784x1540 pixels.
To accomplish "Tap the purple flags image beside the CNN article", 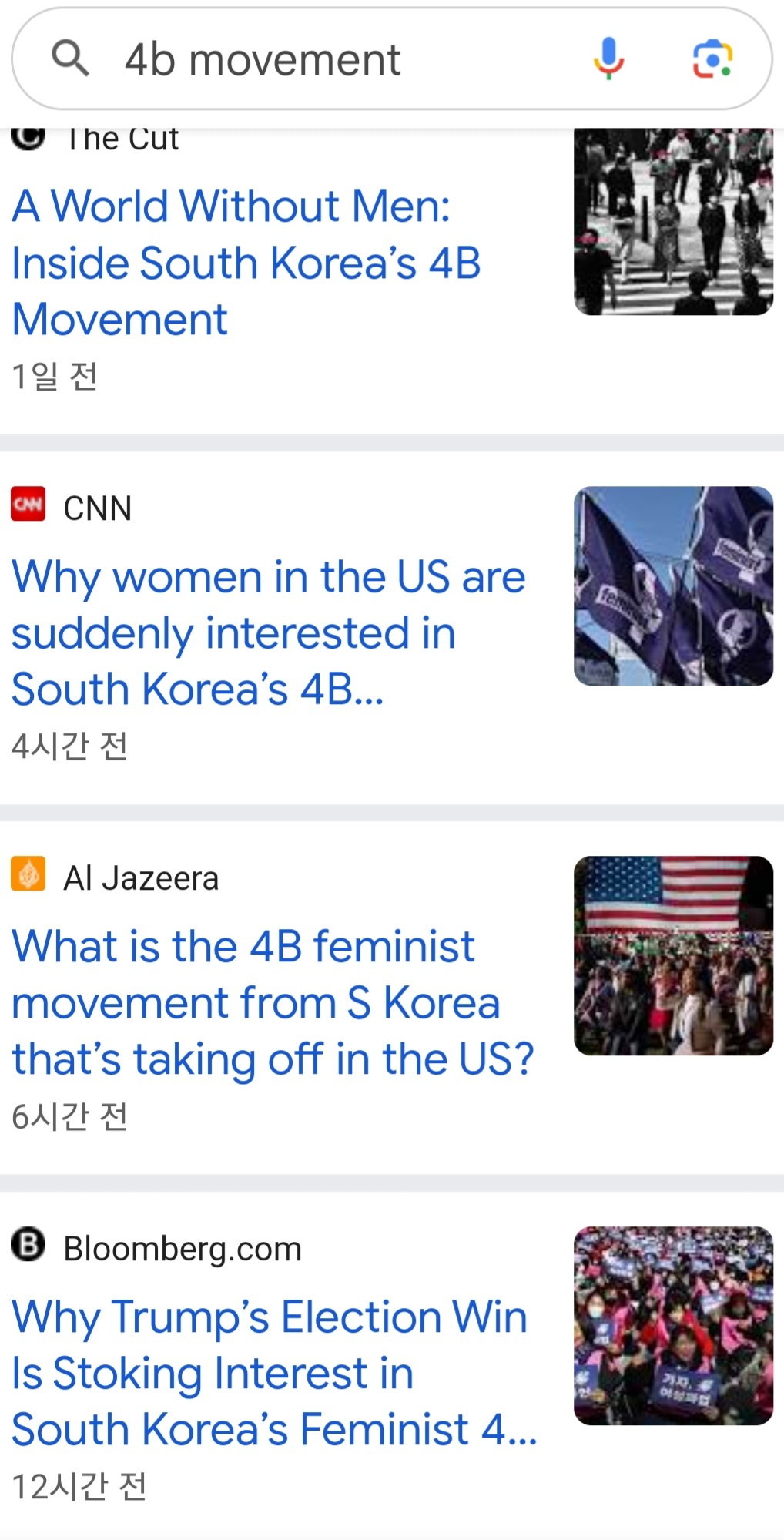I will [673, 585].
